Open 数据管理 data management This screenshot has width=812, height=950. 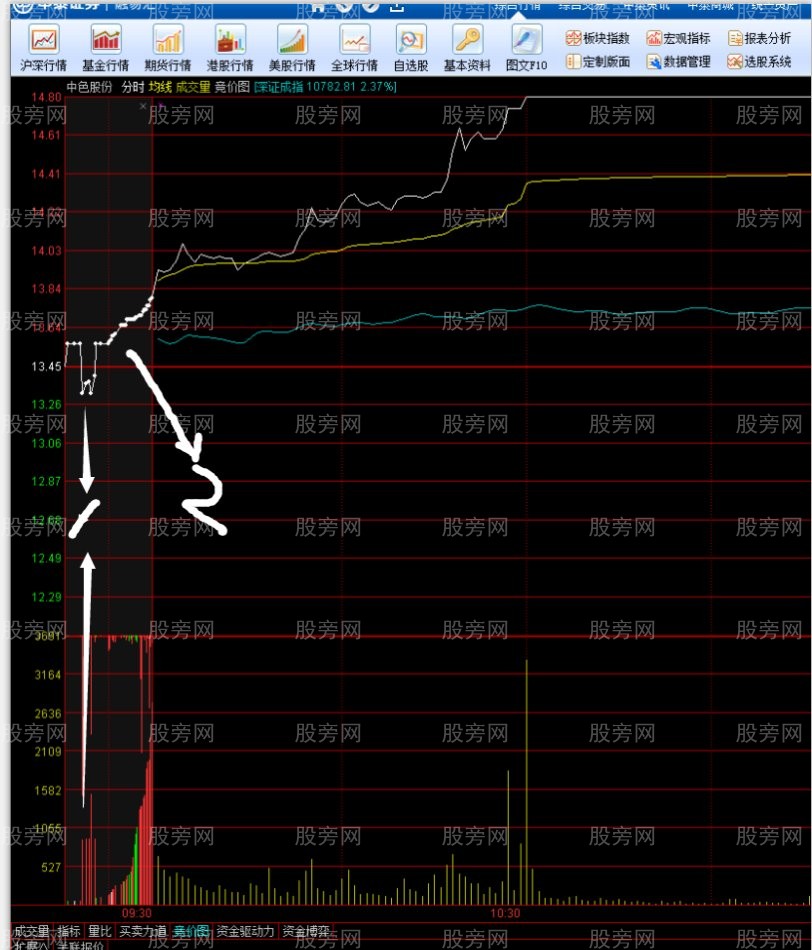[x=678, y=62]
